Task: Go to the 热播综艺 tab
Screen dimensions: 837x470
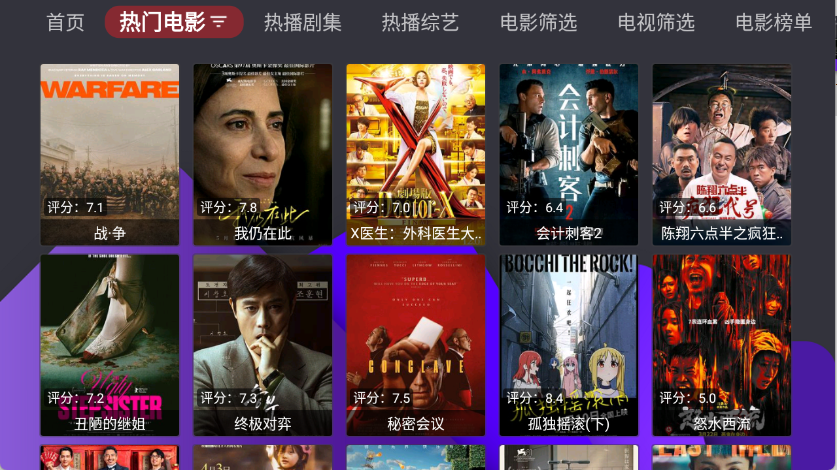Action: tap(420, 22)
